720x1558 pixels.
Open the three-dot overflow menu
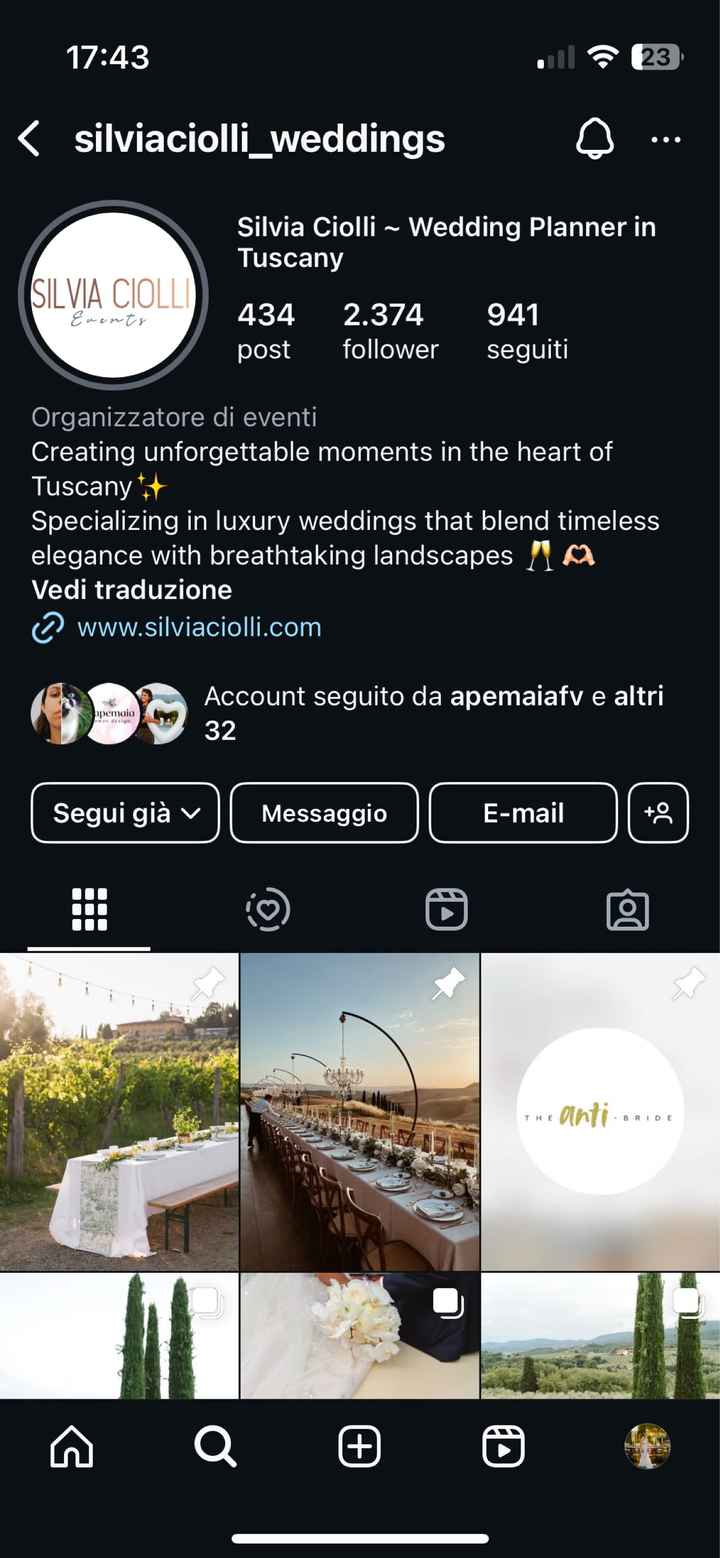click(x=666, y=139)
